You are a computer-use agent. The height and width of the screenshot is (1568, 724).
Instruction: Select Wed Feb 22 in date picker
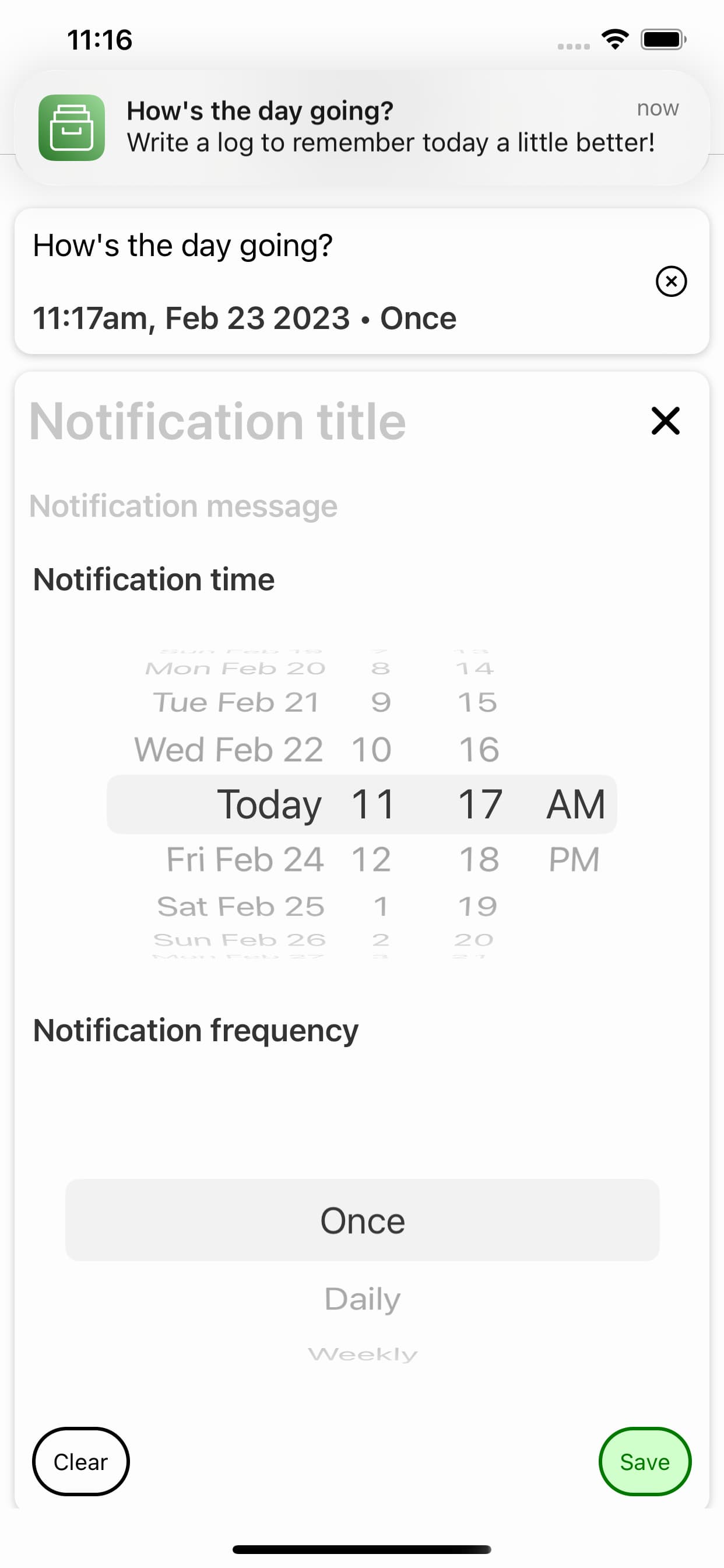[x=229, y=750]
